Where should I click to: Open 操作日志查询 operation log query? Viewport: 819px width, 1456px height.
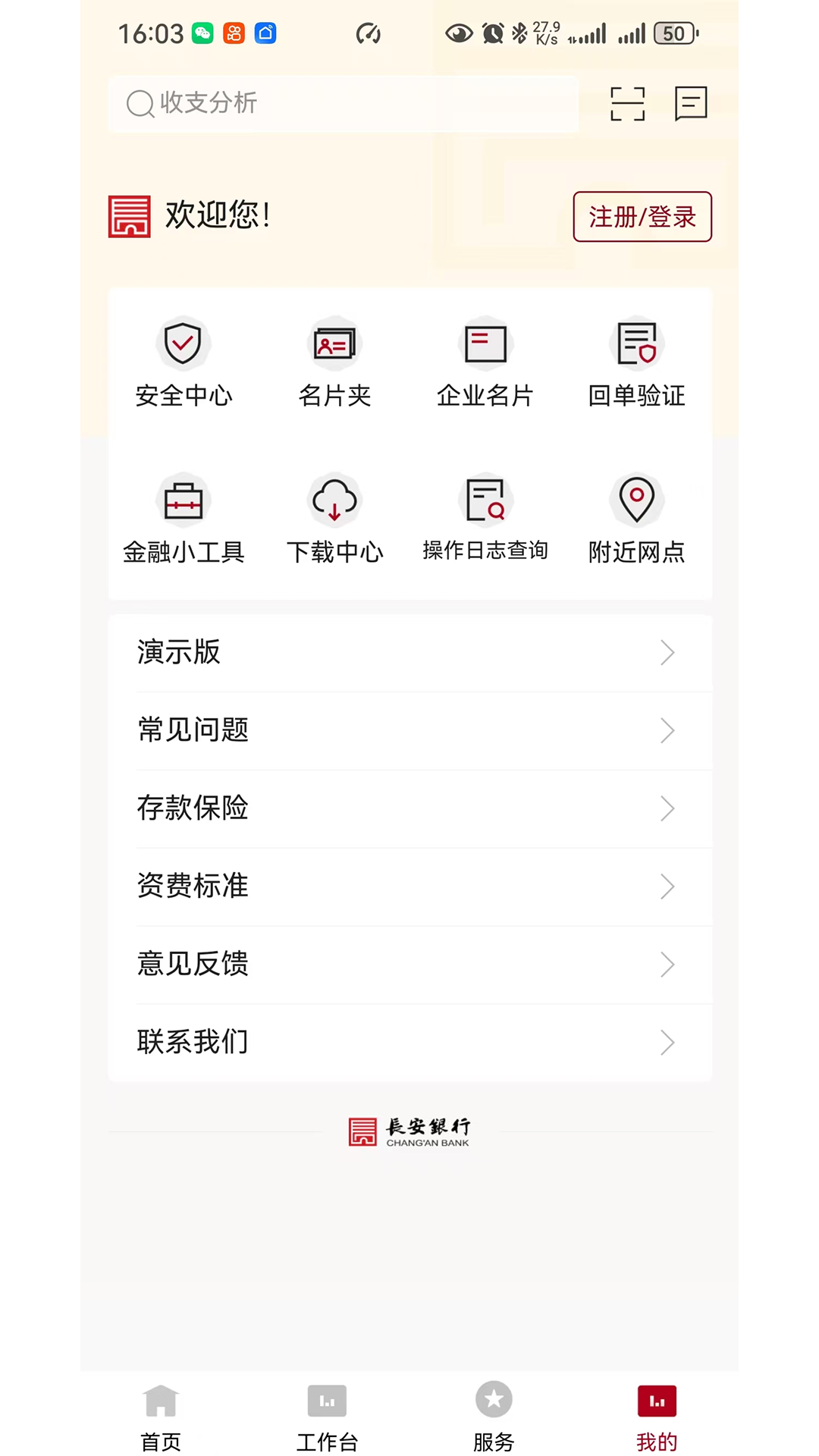(x=485, y=519)
